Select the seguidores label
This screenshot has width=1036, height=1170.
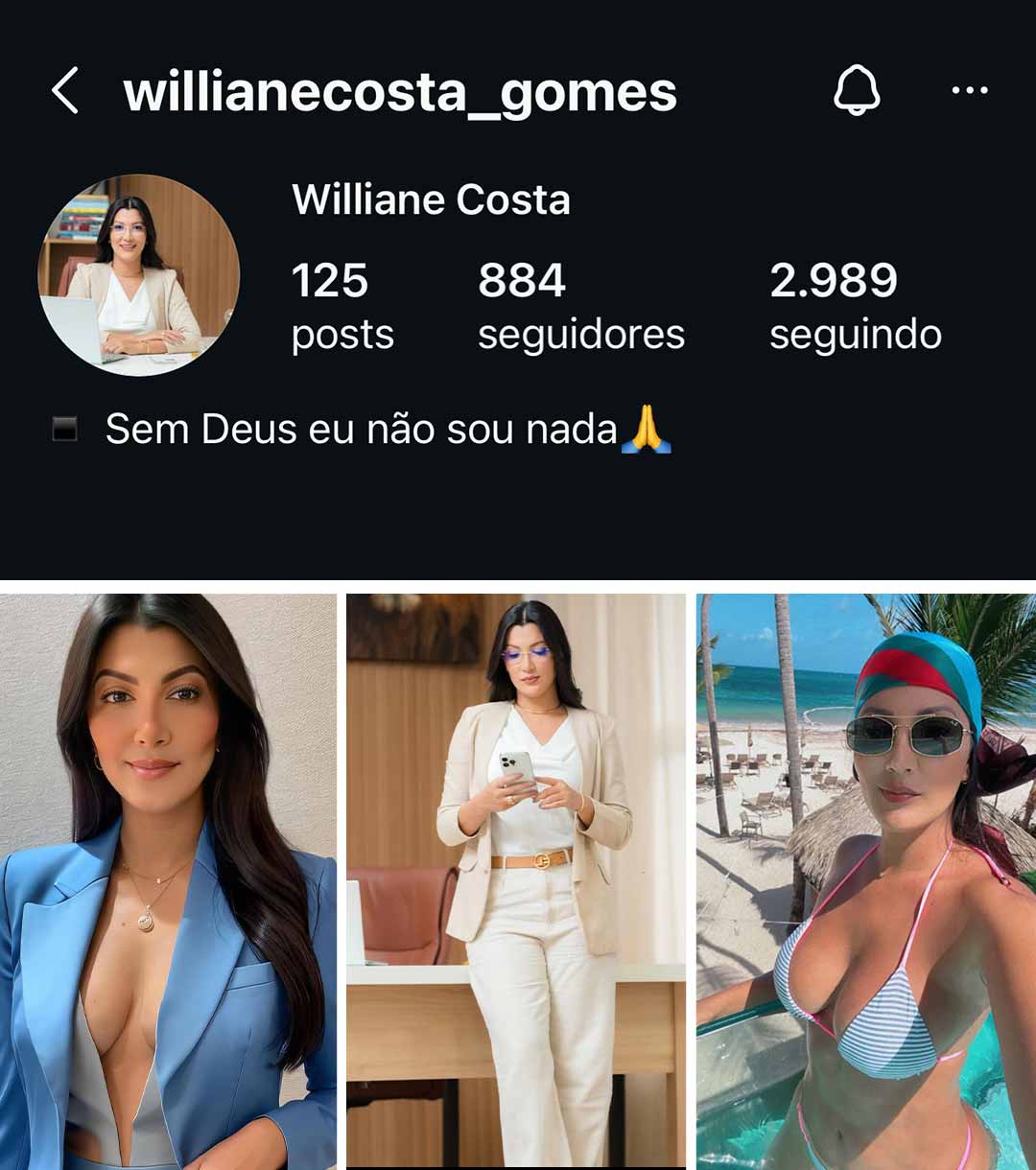(x=580, y=334)
